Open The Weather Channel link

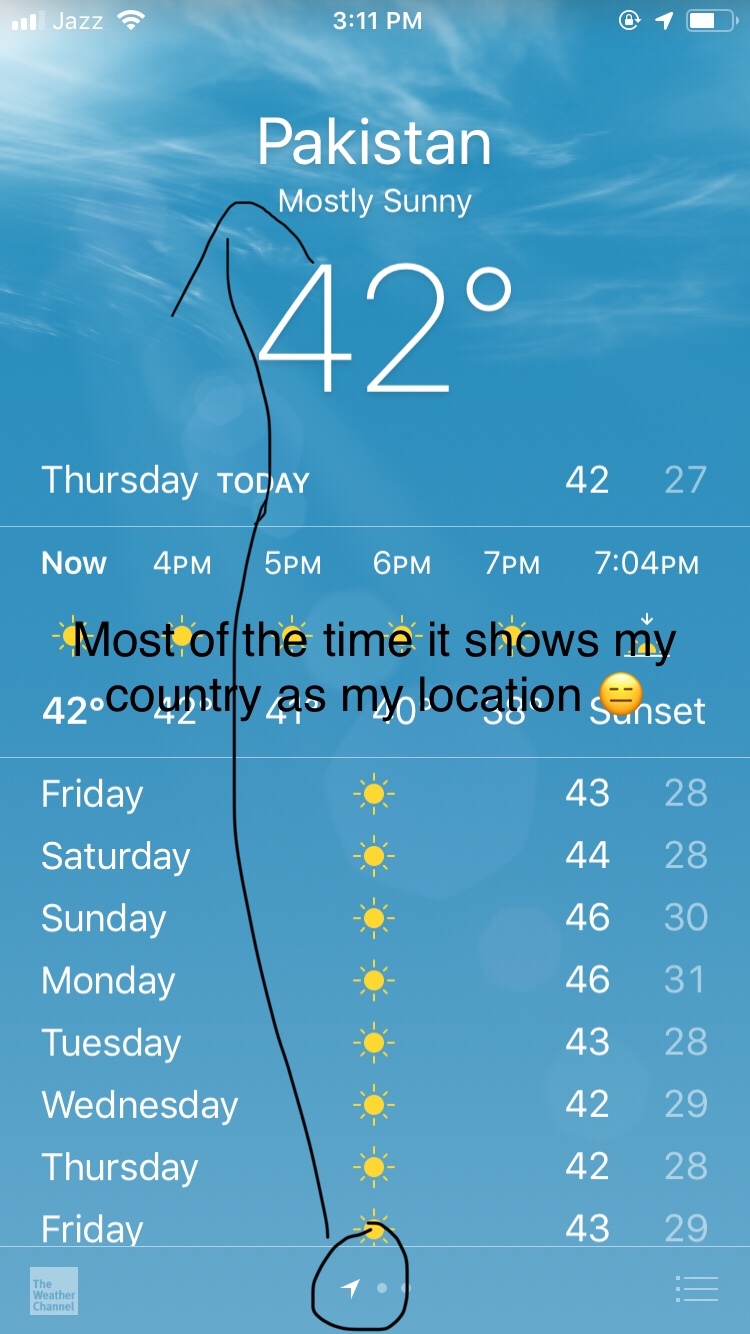[54, 1292]
